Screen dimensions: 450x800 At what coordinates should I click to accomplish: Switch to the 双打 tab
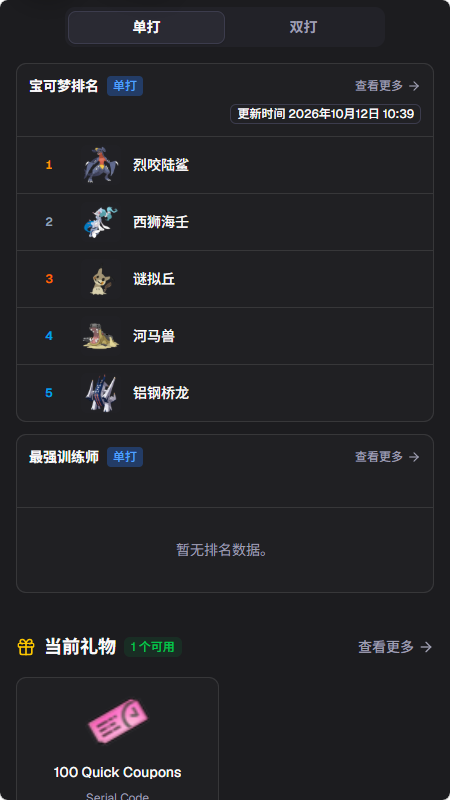303,27
